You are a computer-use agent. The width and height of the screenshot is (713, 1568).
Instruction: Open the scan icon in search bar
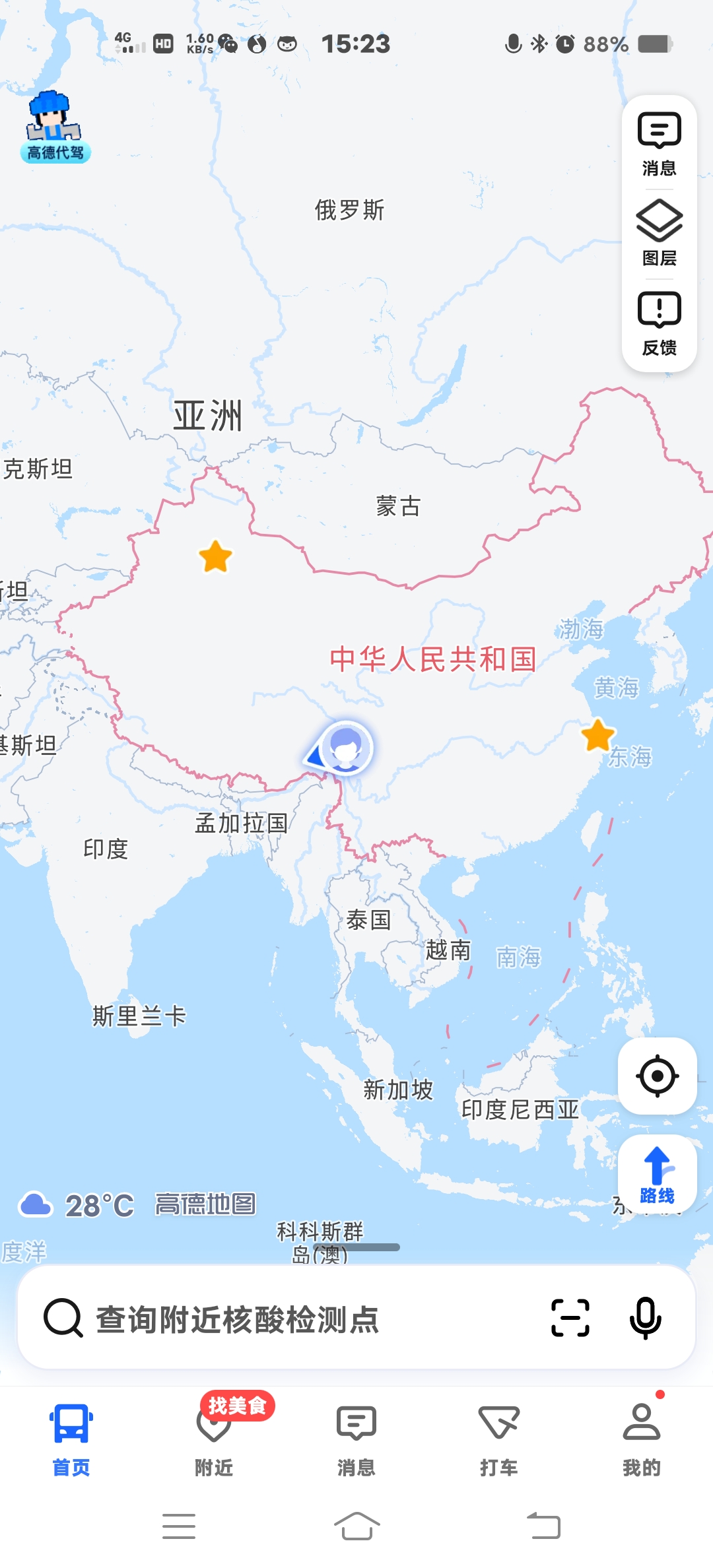[570, 1318]
